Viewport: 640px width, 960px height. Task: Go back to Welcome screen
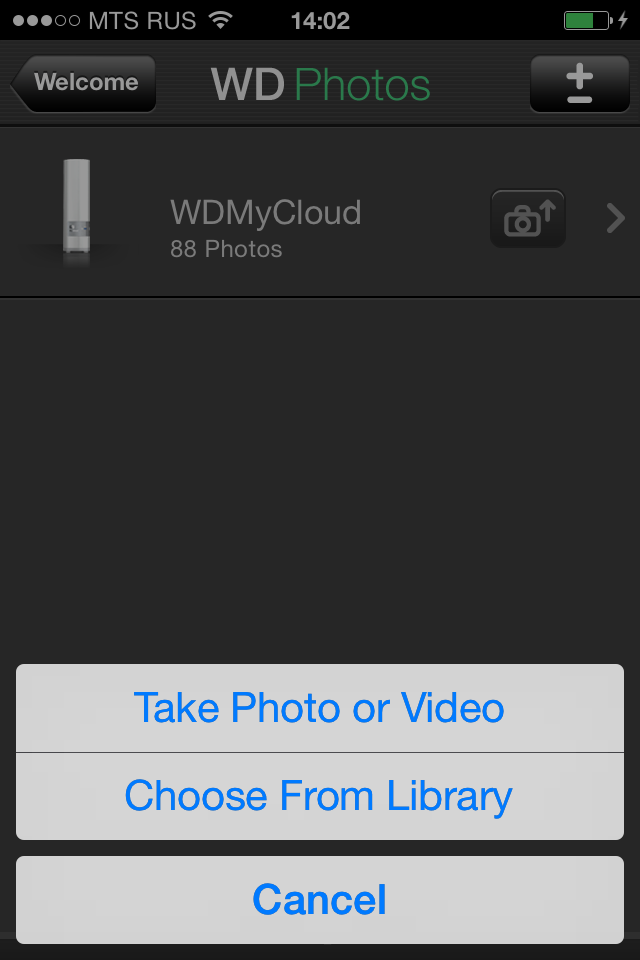coord(84,83)
